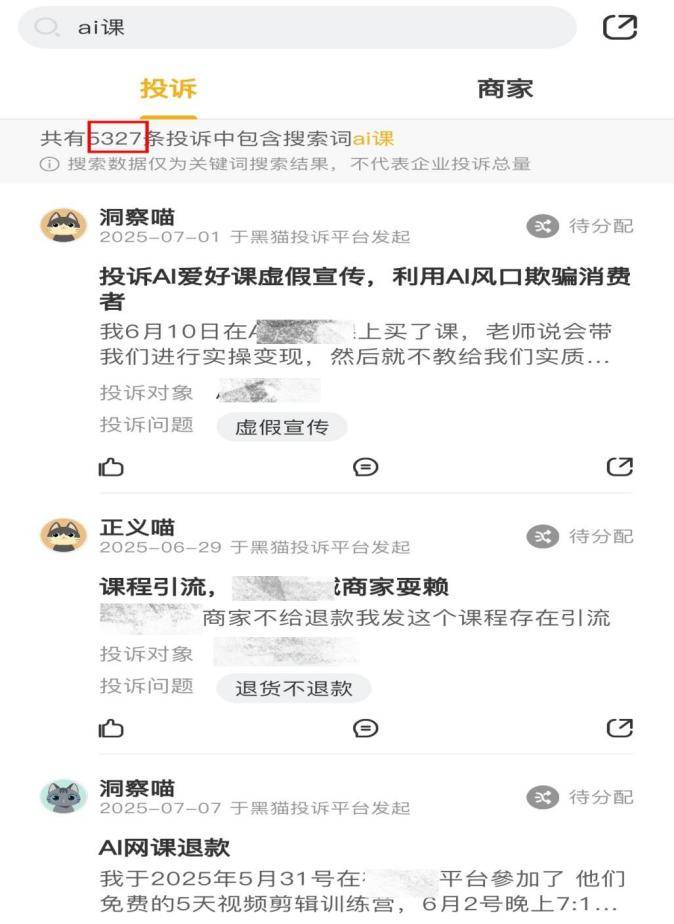The width and height of the screenshot is (674, 924).
Task: Comment on the AI爱好课虚假宣传 complaint
Action: click(366, 467)
